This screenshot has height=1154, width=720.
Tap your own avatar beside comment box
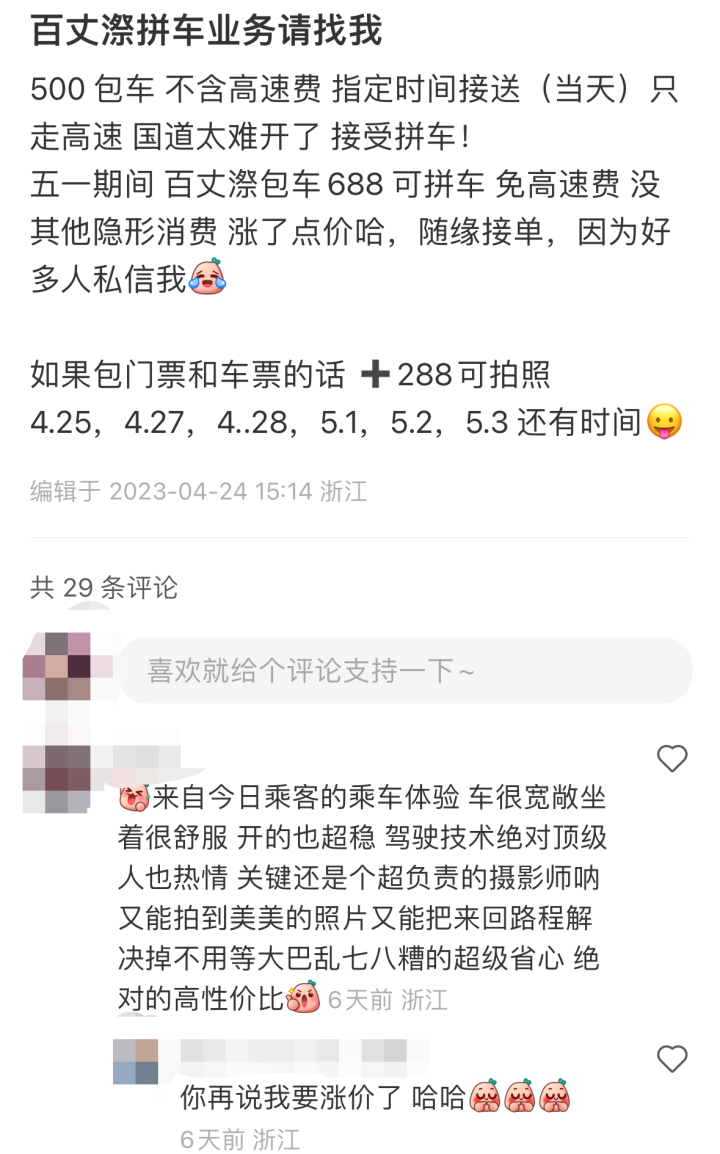coord(56,668)
